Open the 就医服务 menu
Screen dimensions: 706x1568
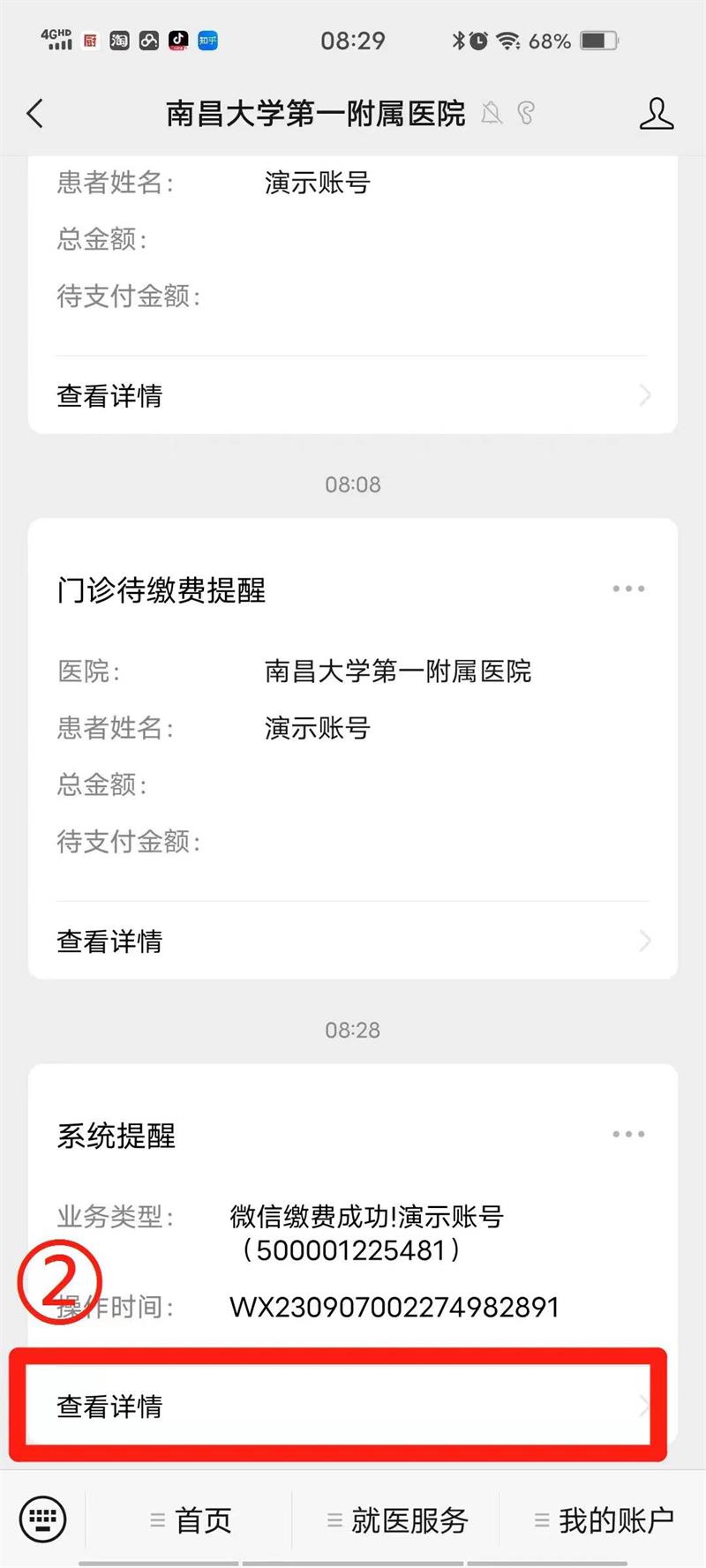coord(396,1519)
